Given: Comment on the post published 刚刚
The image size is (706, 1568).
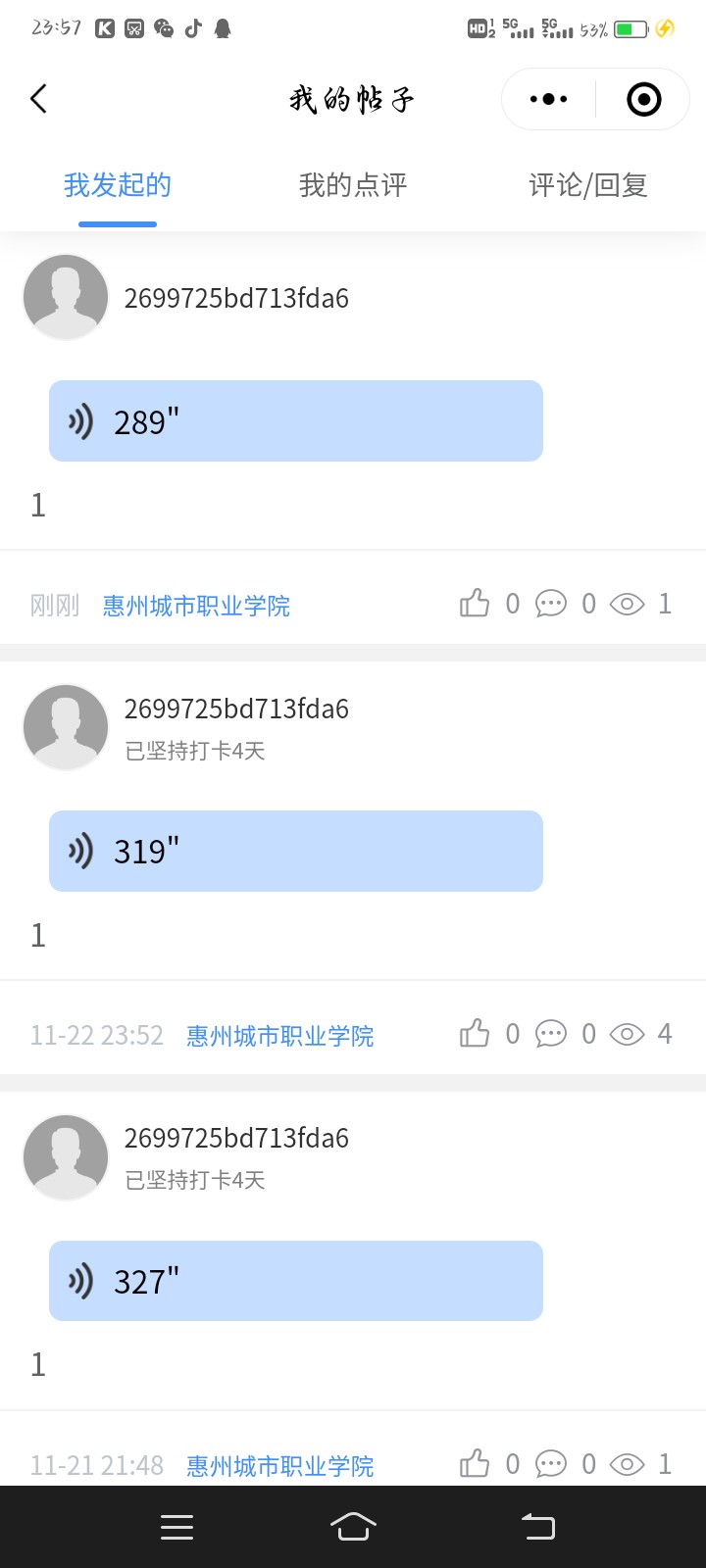Looking at the screenshot, I should 551,604.
